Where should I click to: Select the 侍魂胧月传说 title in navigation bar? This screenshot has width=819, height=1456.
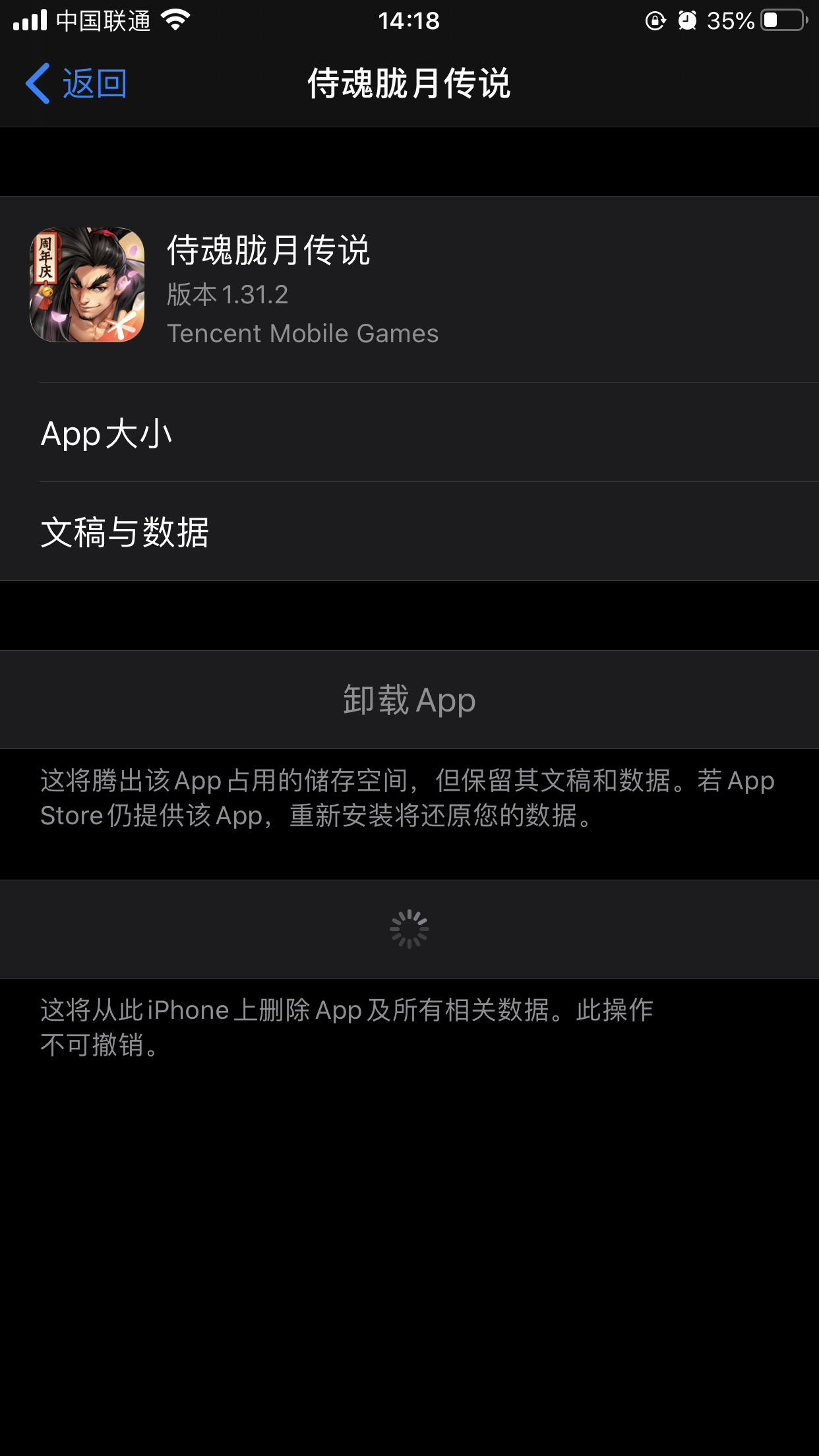tap(409, 84)
